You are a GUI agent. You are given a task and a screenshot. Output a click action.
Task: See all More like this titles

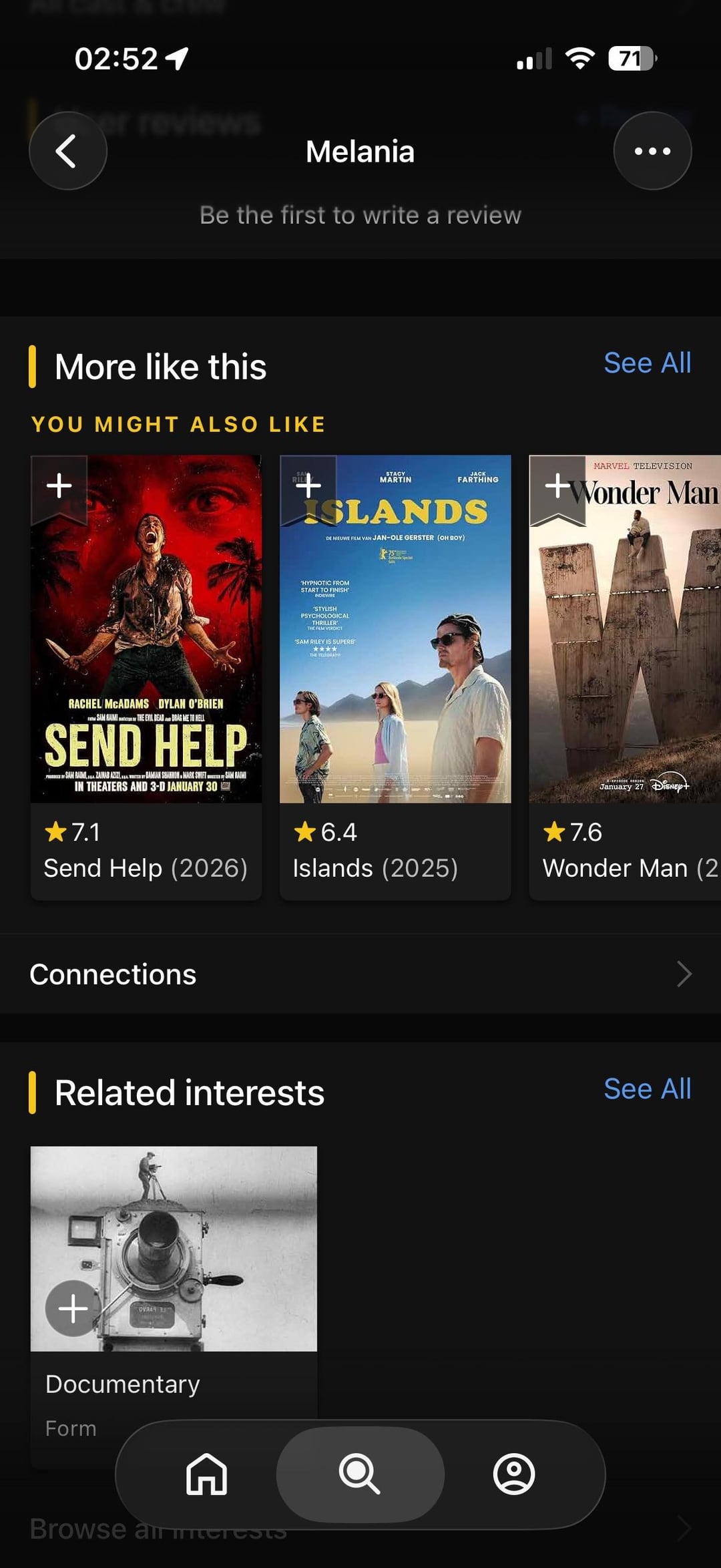click(x=647, y=363)
